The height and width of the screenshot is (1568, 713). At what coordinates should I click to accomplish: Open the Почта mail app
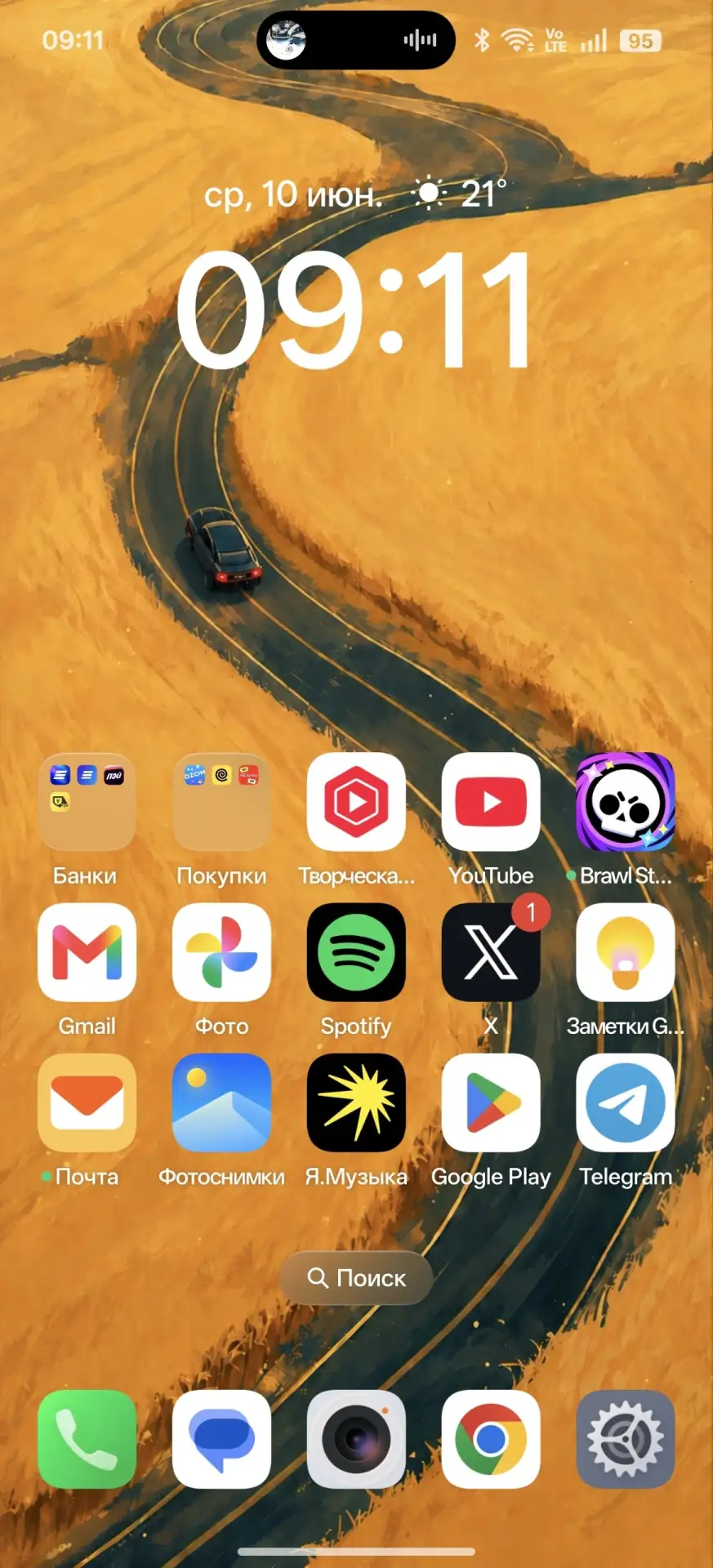[x=87, y=1102]
